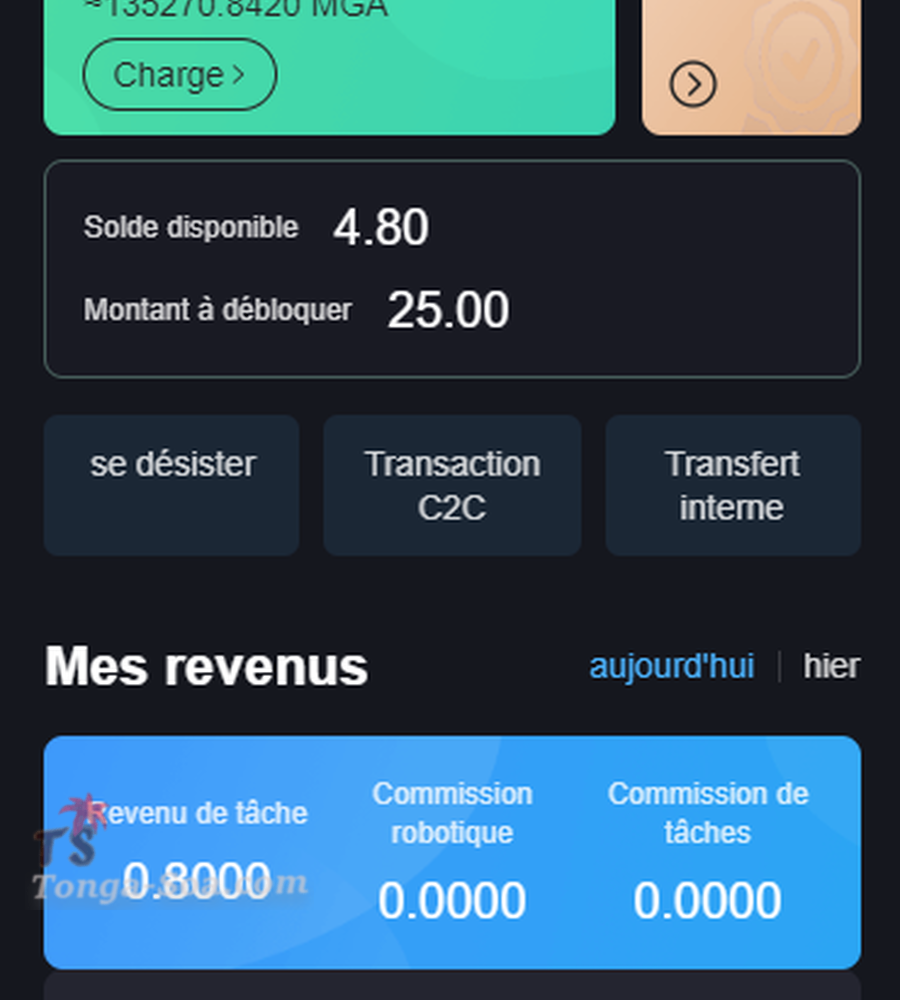Open Transaction C2C
This screenshot has height=1000, width=900.
point(452,485)
